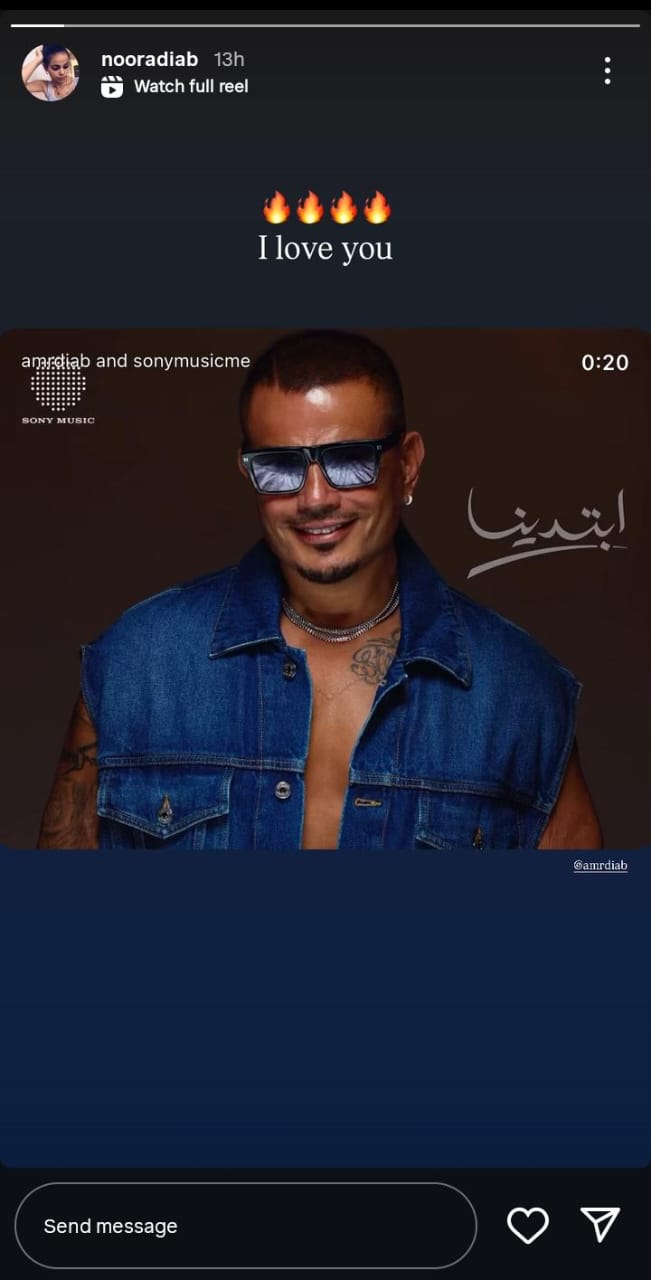Open the nooradiab username link

pyautogui.click(x=149, y=60)
